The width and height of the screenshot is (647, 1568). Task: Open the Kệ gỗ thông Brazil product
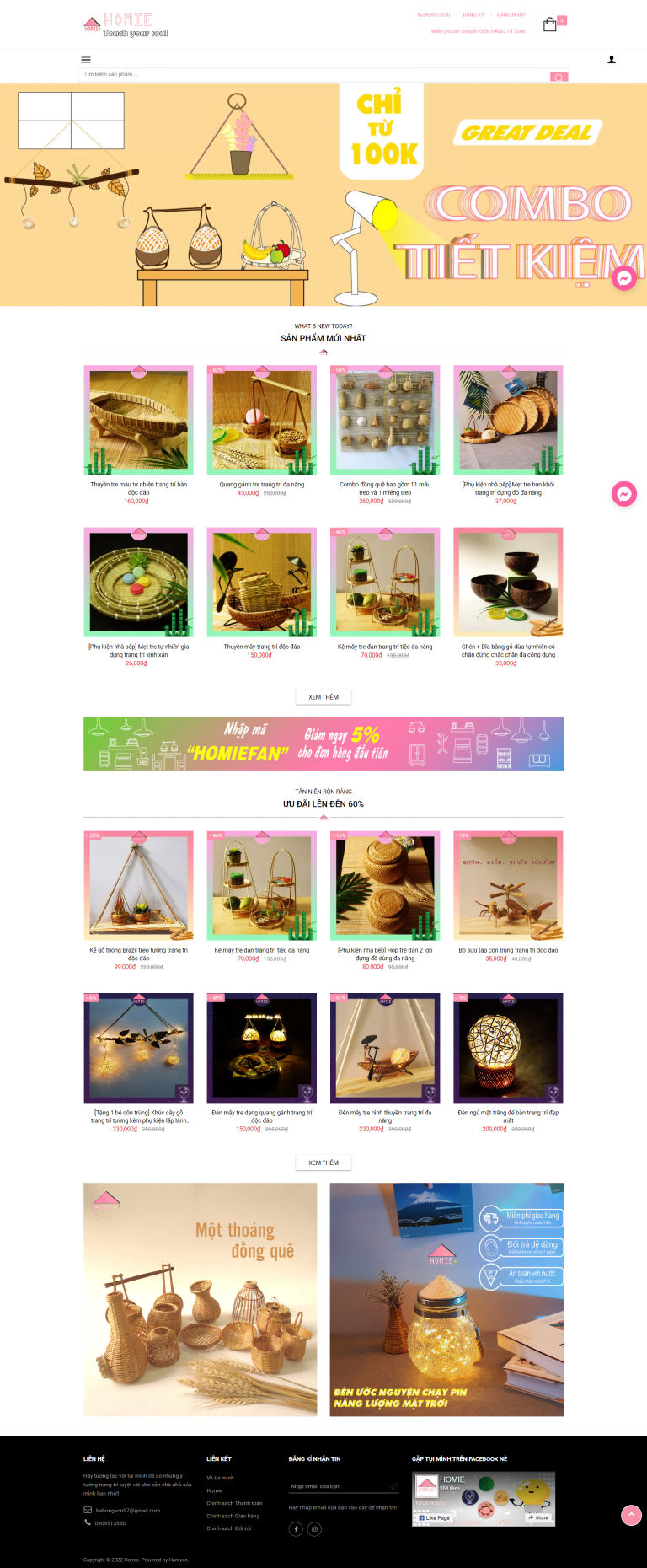(138, 886)
